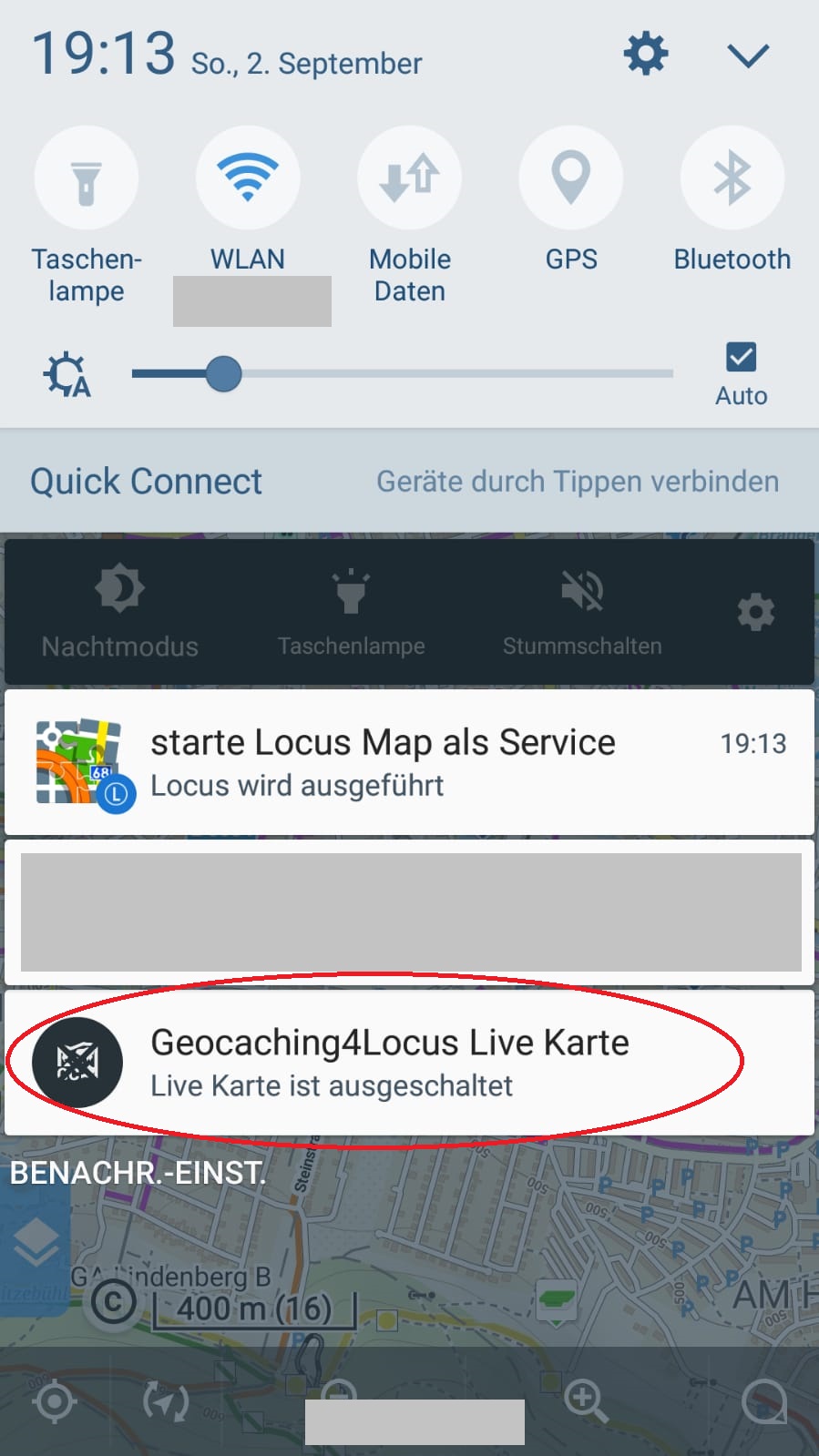
Task: Open Geocaching4Locus Live Karte notification
Action: point(409,1063)
